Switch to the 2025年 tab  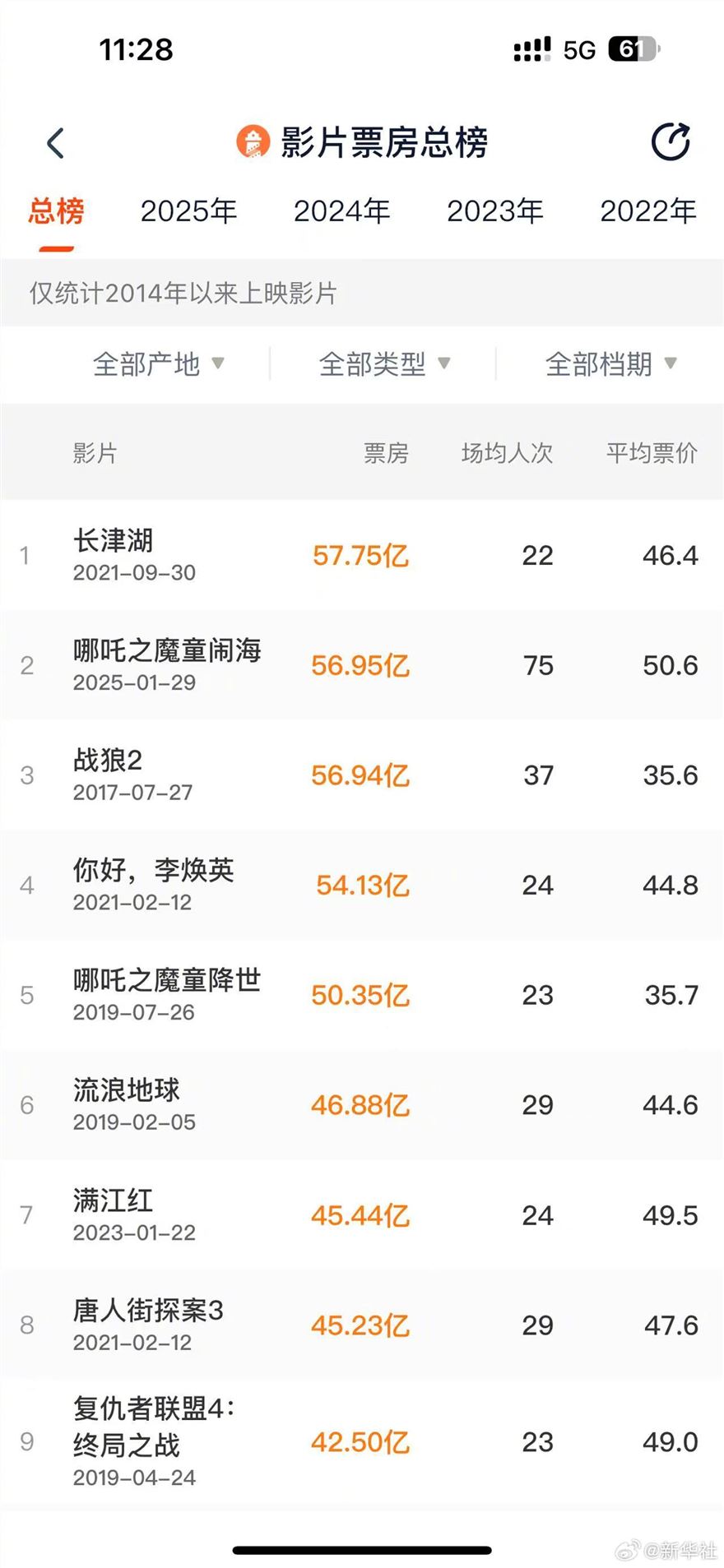pos(188,211)
